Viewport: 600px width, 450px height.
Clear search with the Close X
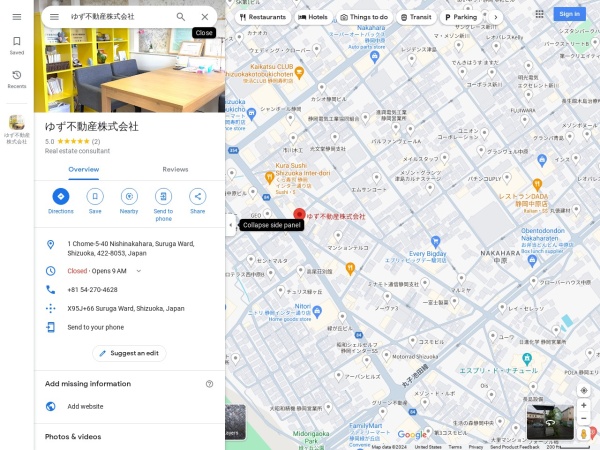point(205,17)
